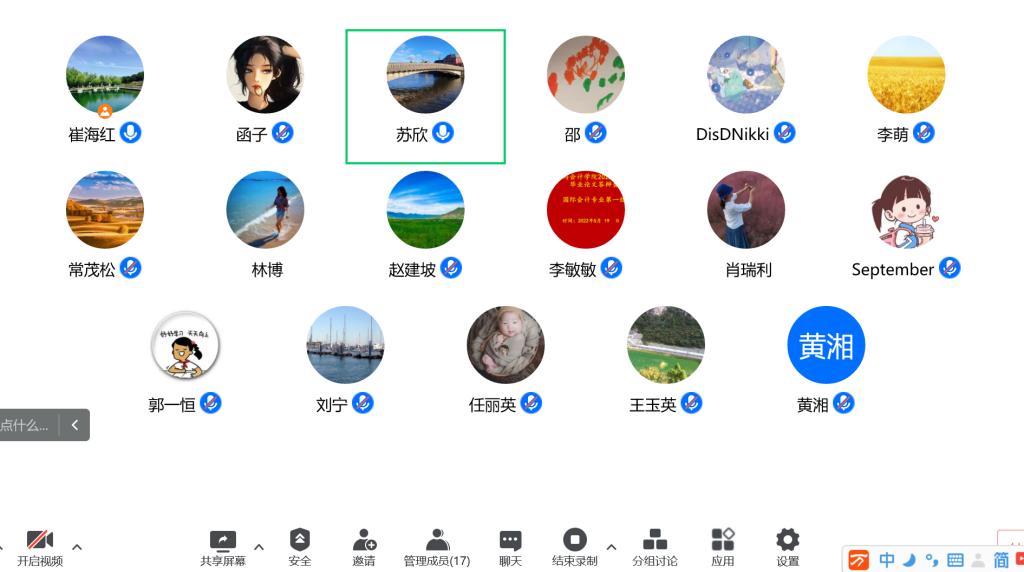This screenshot has height=572, width=1024.
Task: Expand options arrow beside 共享屏幕
Action: coord(259,547)
